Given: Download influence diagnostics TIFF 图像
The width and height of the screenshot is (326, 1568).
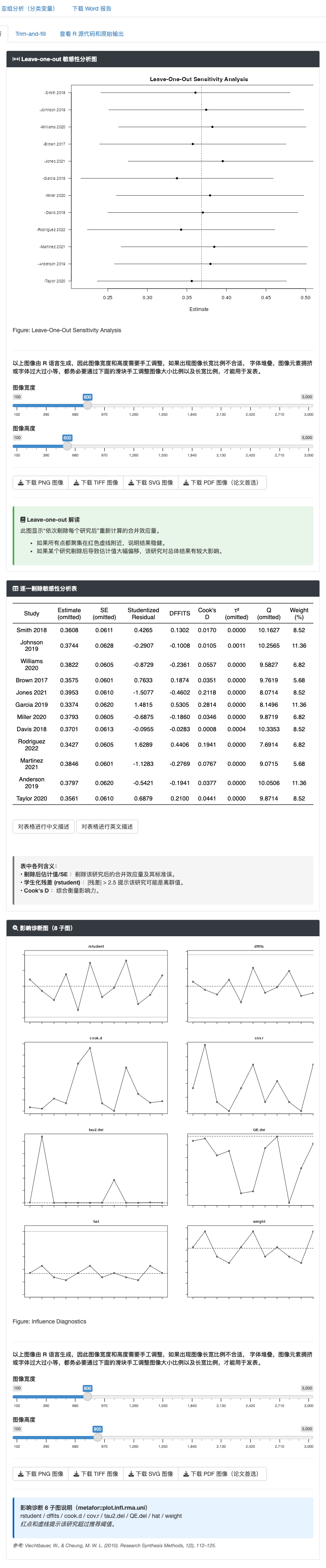Looking at the screenshot, I should point(96,1474).
